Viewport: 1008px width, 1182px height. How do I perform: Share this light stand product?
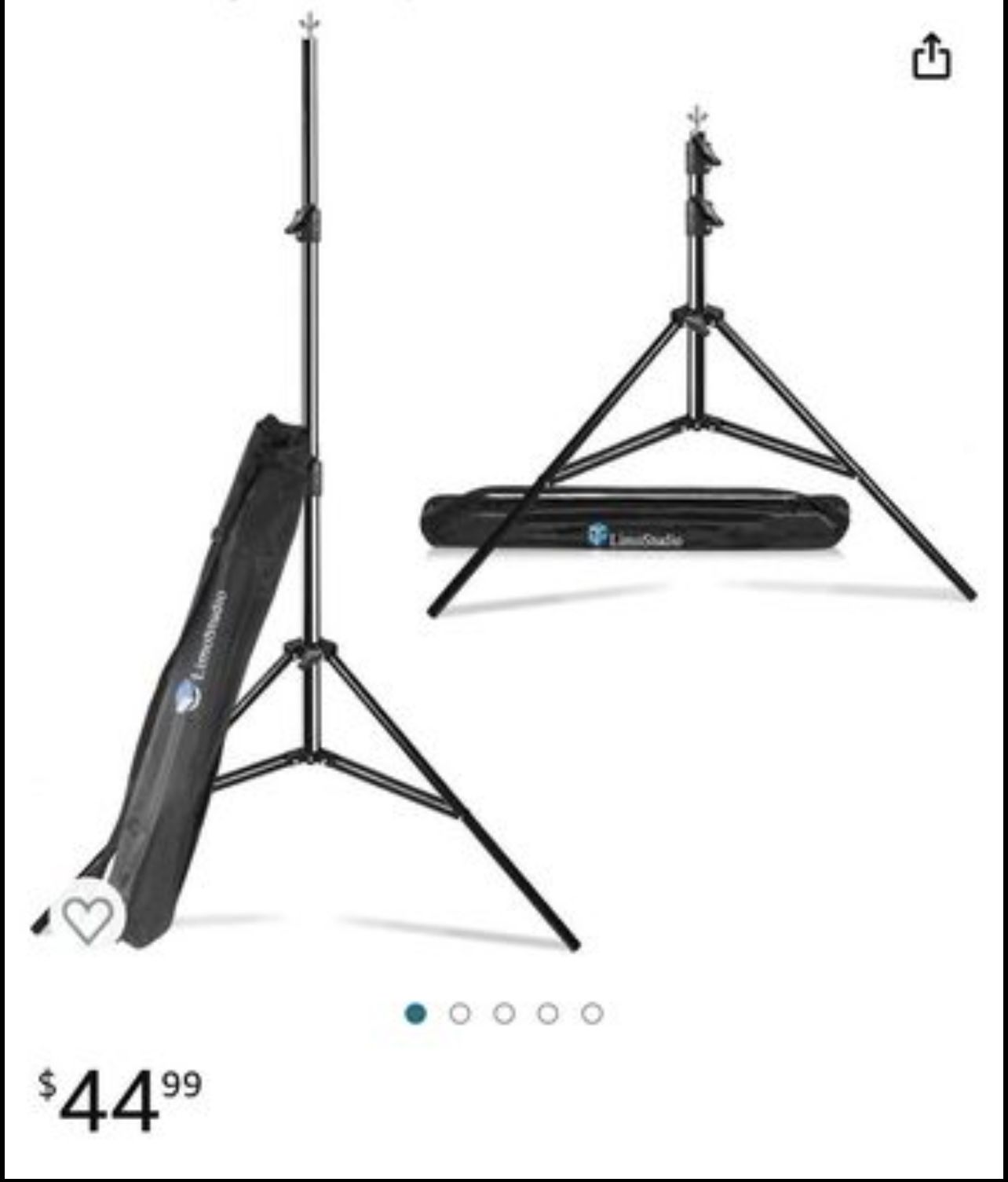(931, 56)
